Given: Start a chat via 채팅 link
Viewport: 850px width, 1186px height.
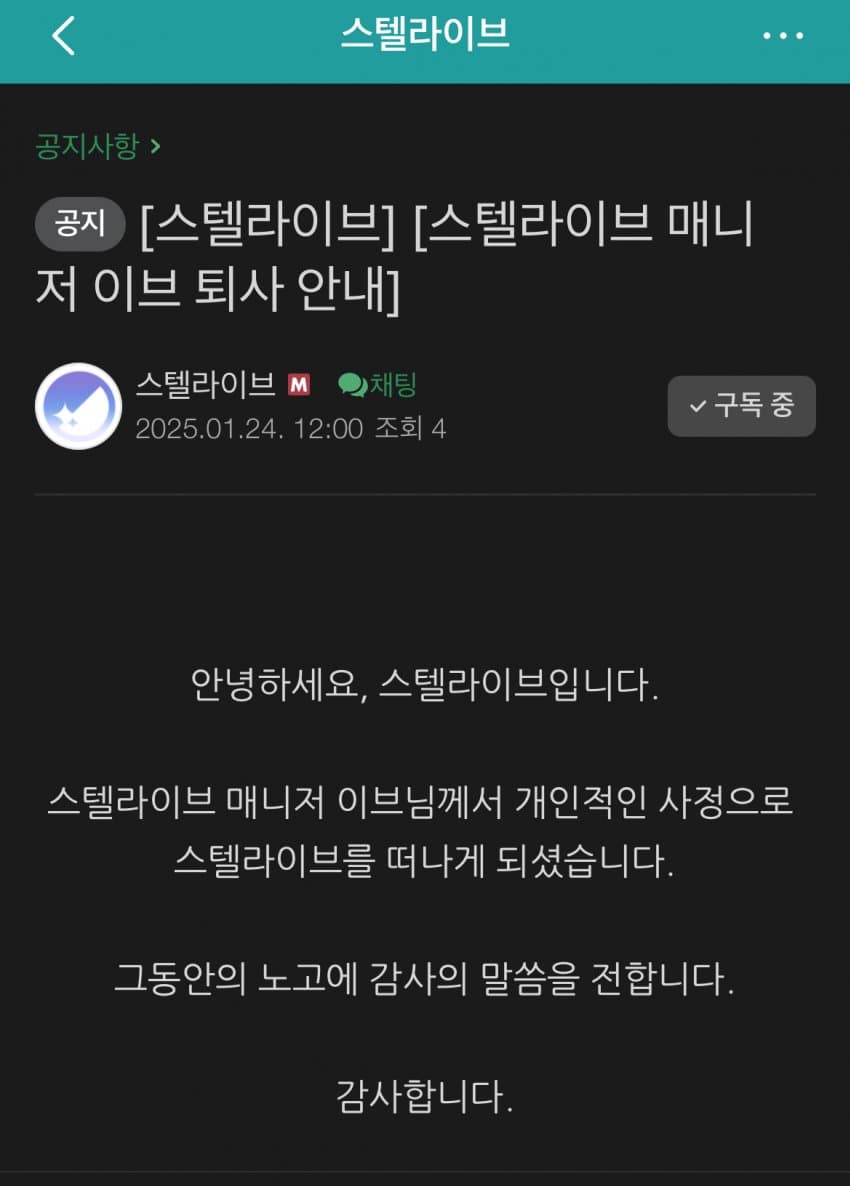Looking at the screenshot, I should pyautogui.click(x=378, y=384).
